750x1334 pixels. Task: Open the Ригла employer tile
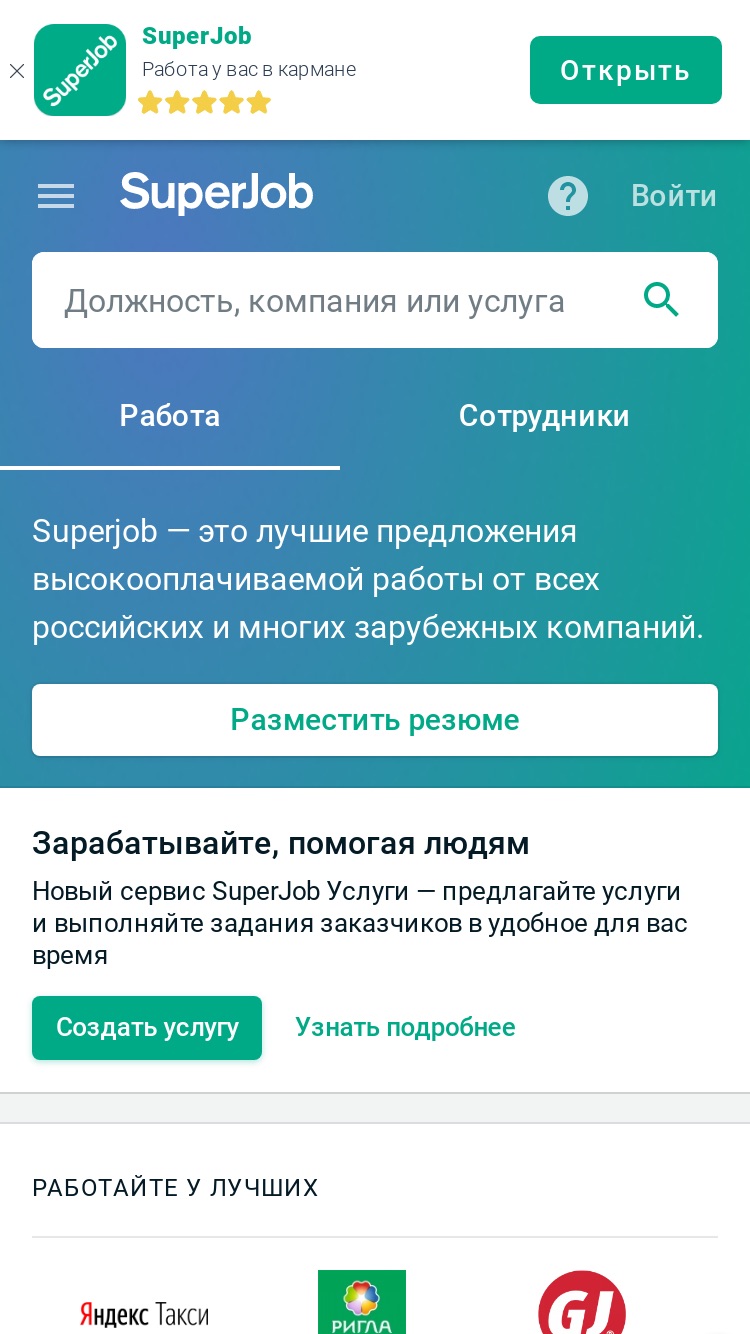(362, 1302)
